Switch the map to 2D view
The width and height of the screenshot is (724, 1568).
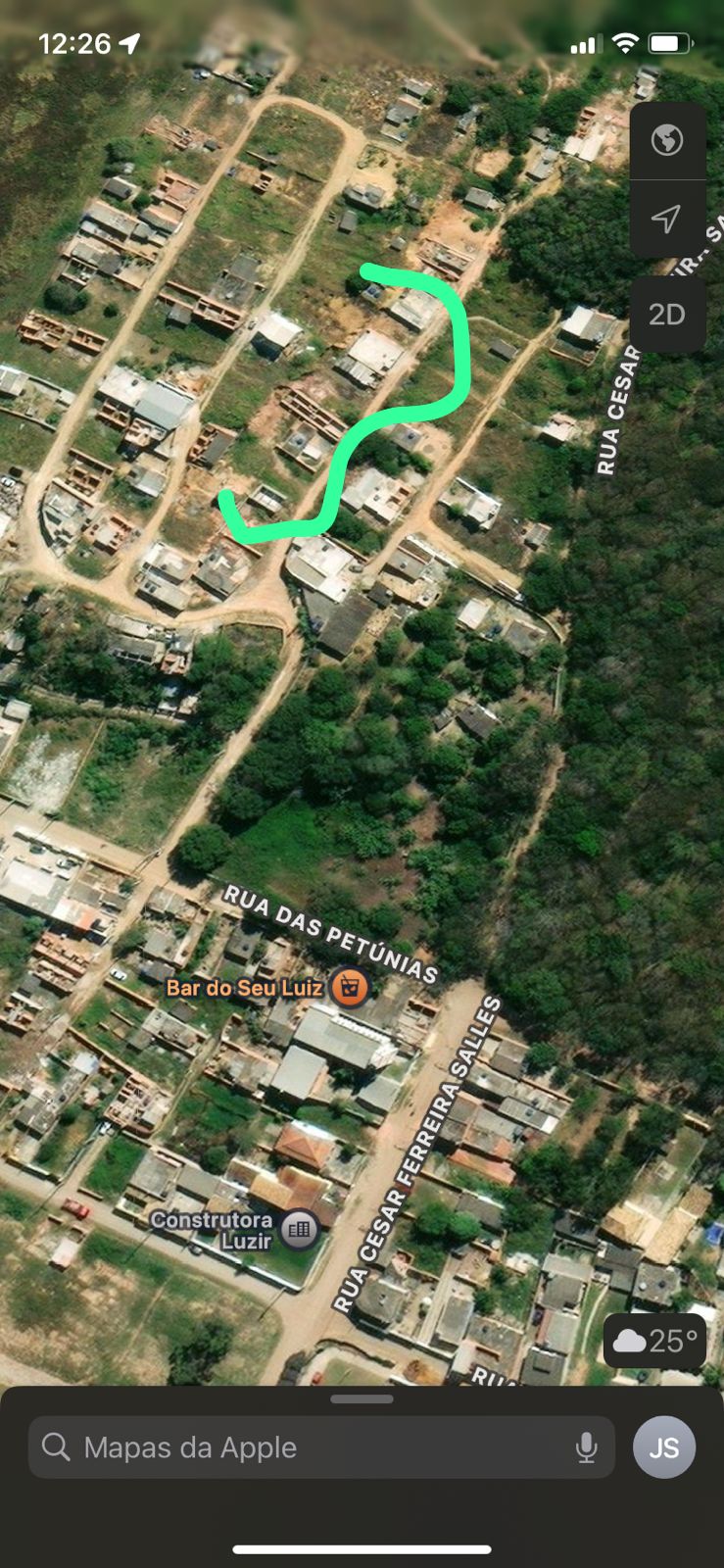pos(667,315)
